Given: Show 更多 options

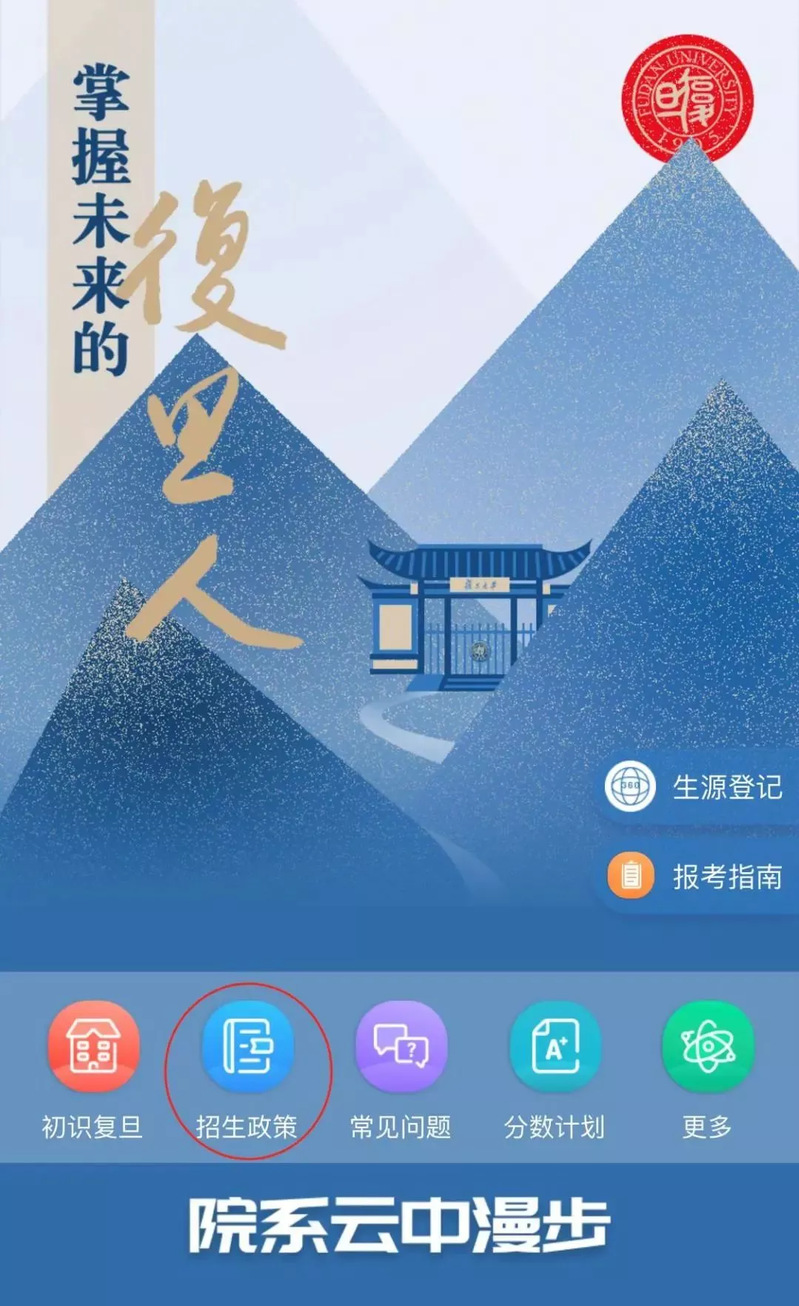Looking at the screenshot, I should click(x=707, y=1048).
